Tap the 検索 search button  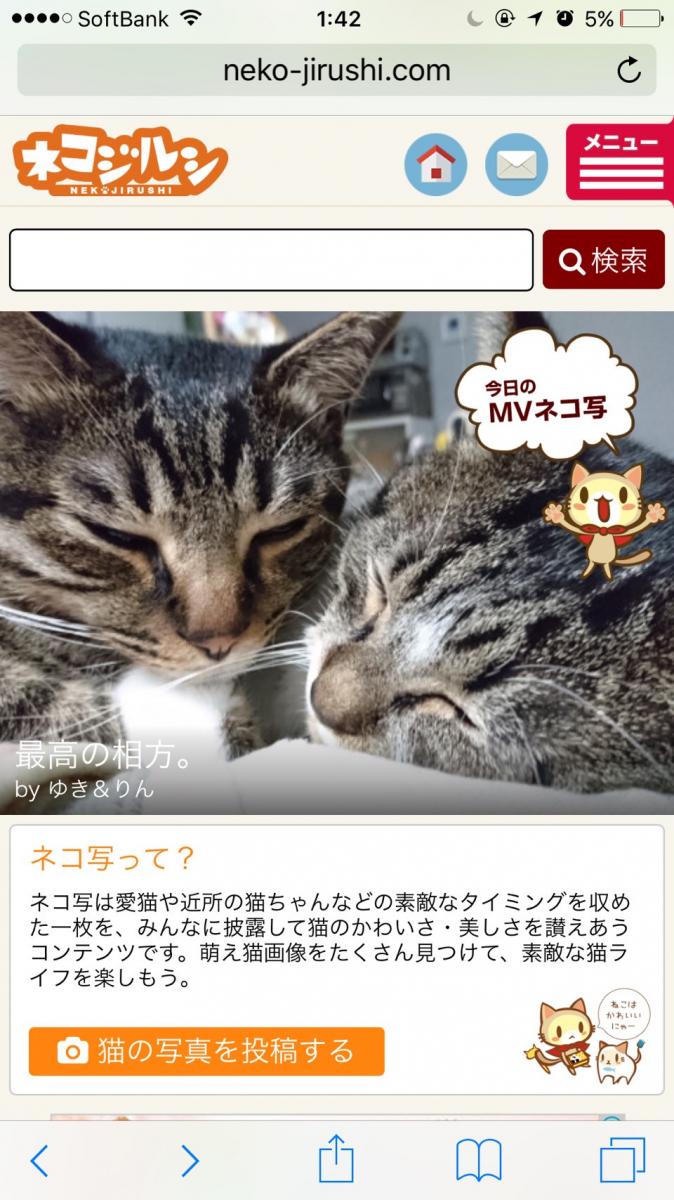(x=603, y=260)
